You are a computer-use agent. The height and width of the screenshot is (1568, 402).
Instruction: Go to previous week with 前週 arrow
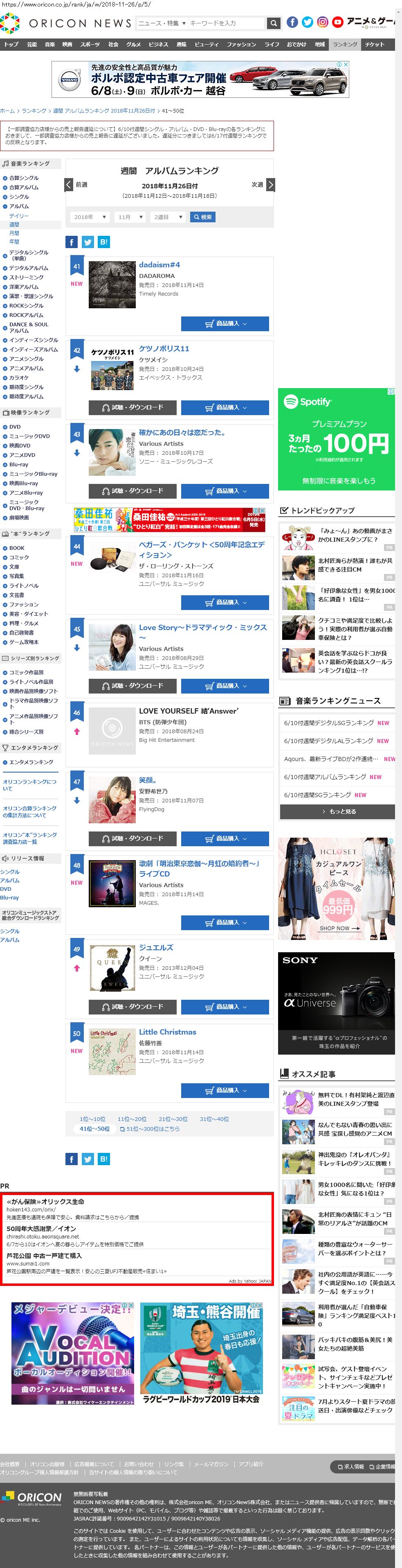70,185
